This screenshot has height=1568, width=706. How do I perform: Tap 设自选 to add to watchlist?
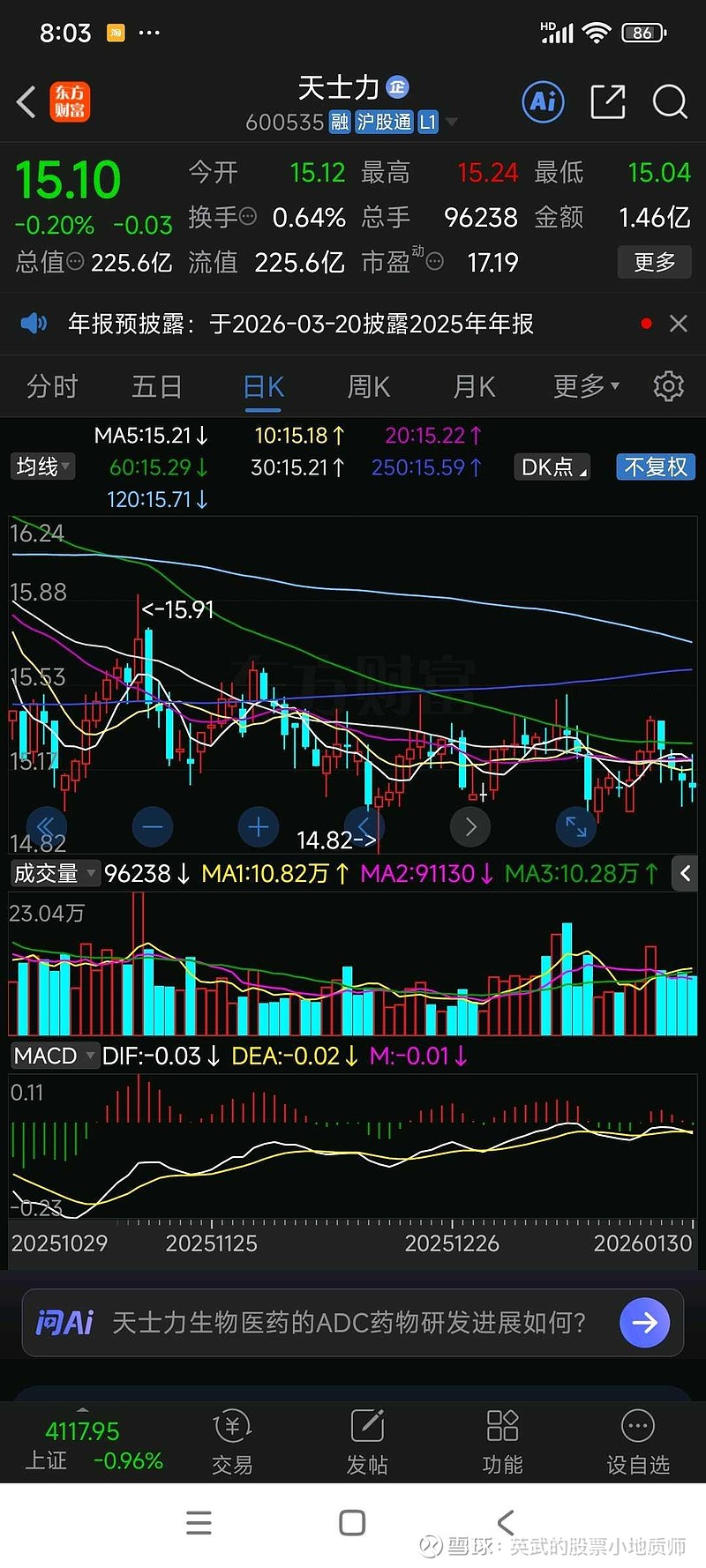(x=637, y=1443)
